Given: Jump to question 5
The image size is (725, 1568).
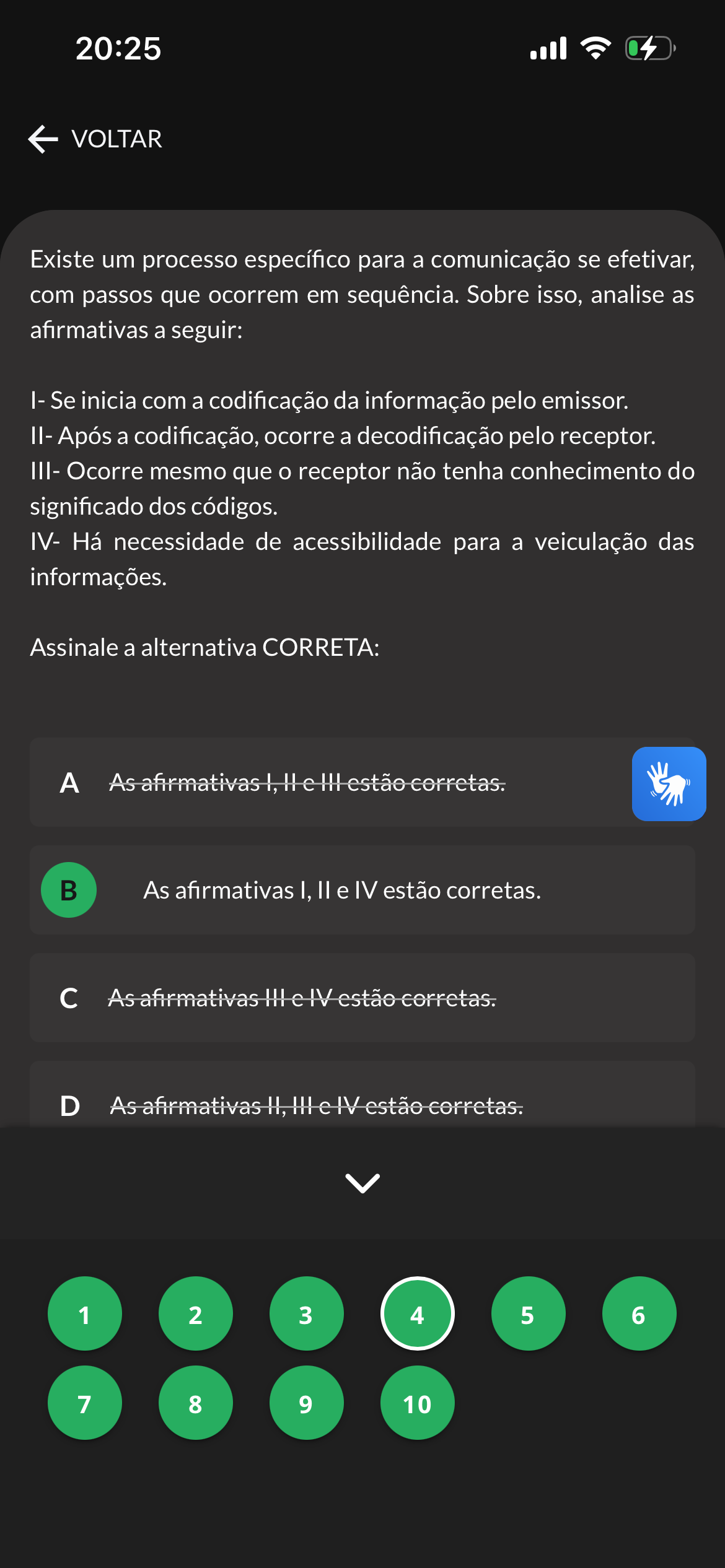Looking at the screenshot, I should coord(529,1313).
